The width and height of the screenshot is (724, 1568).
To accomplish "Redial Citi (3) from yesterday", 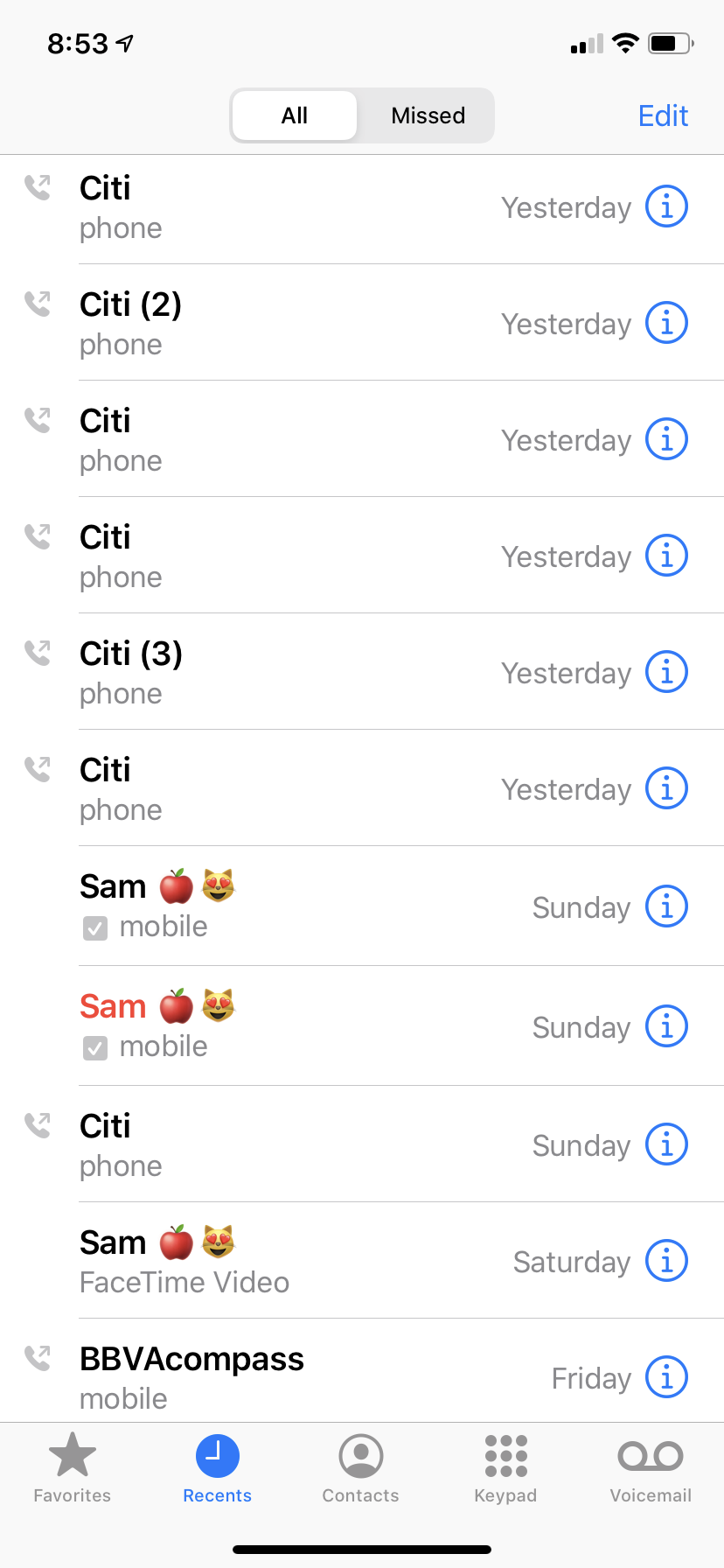I will click(262, 672).
